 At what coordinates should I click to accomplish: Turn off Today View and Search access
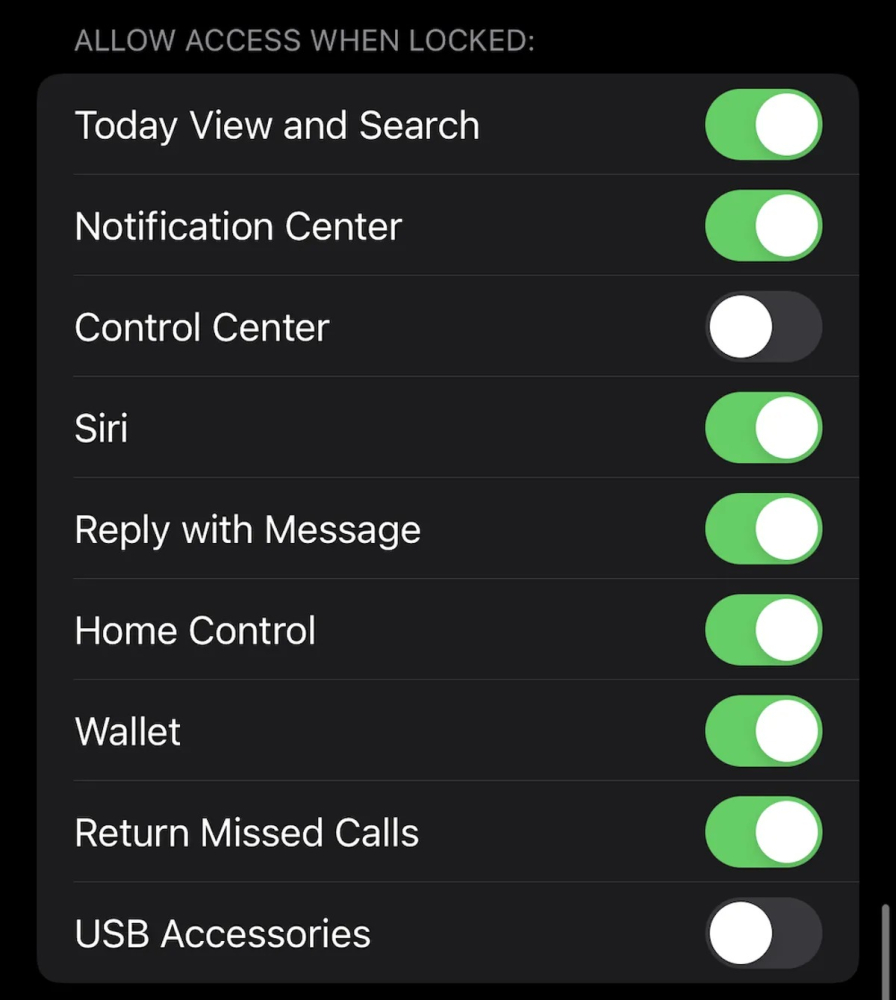click(x=763, y=125)
